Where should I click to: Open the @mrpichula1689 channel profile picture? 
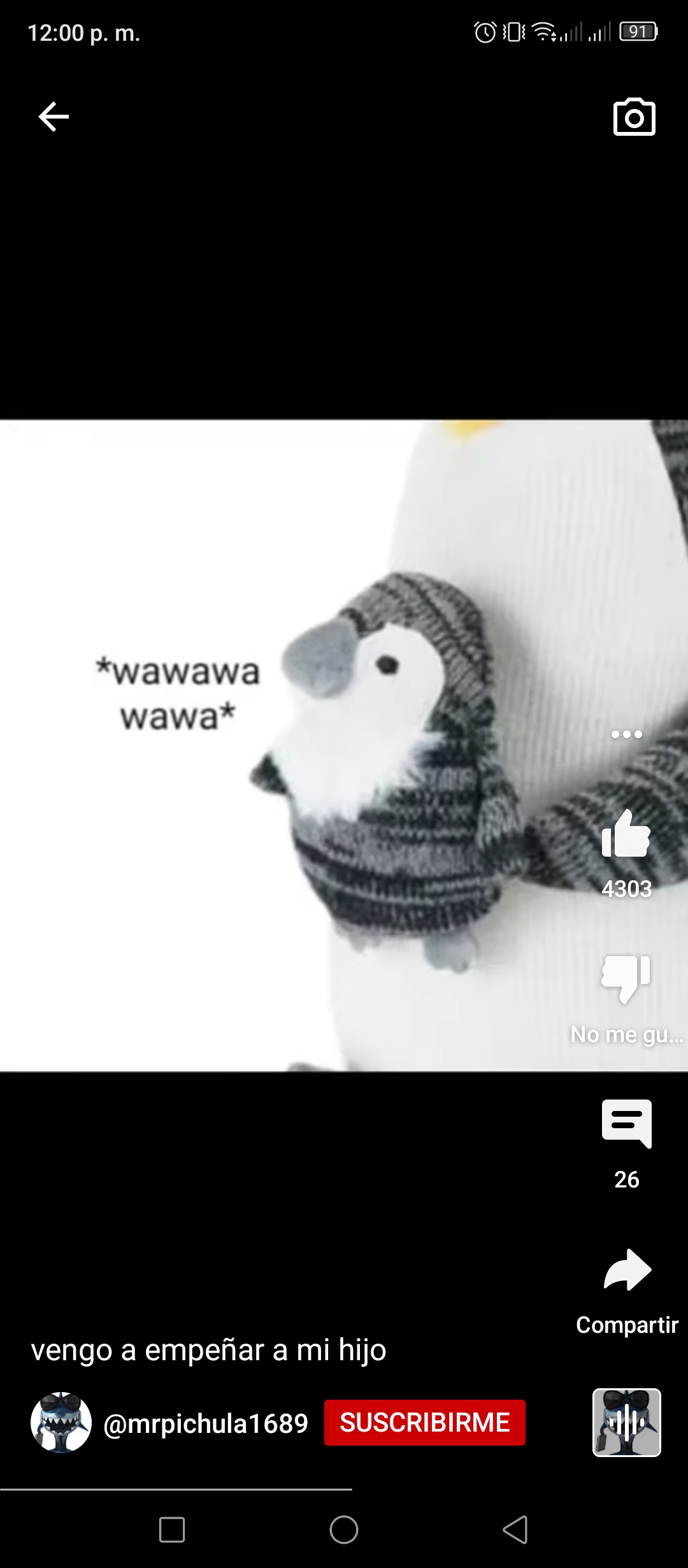point(61,1423)
